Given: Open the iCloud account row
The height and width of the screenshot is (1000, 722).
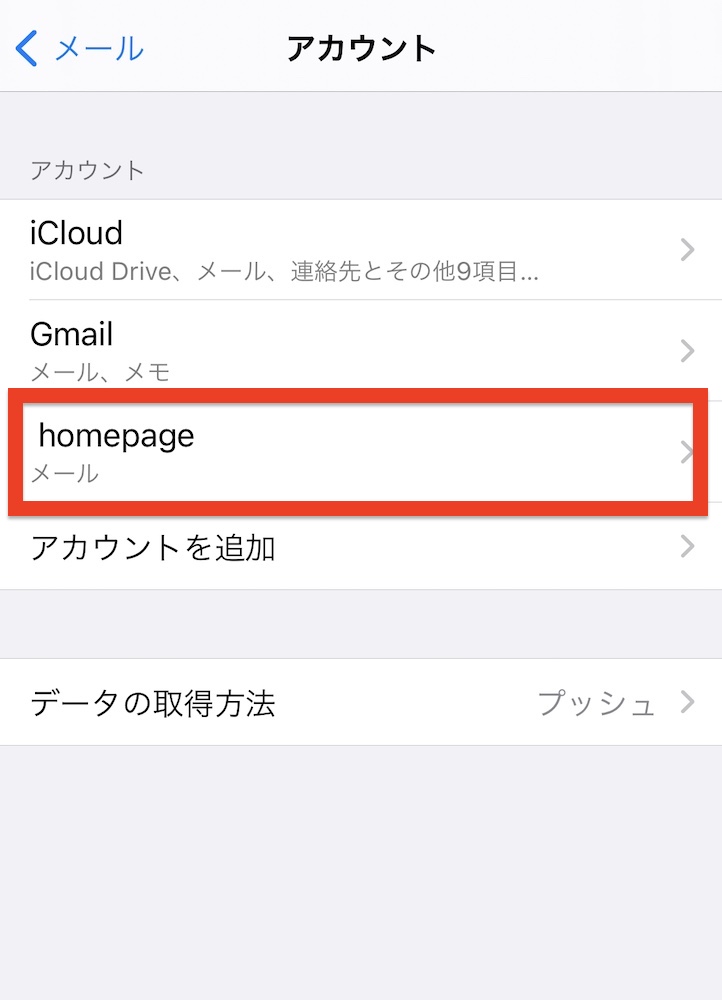Looking at the screenshot, I should point(360,250).
